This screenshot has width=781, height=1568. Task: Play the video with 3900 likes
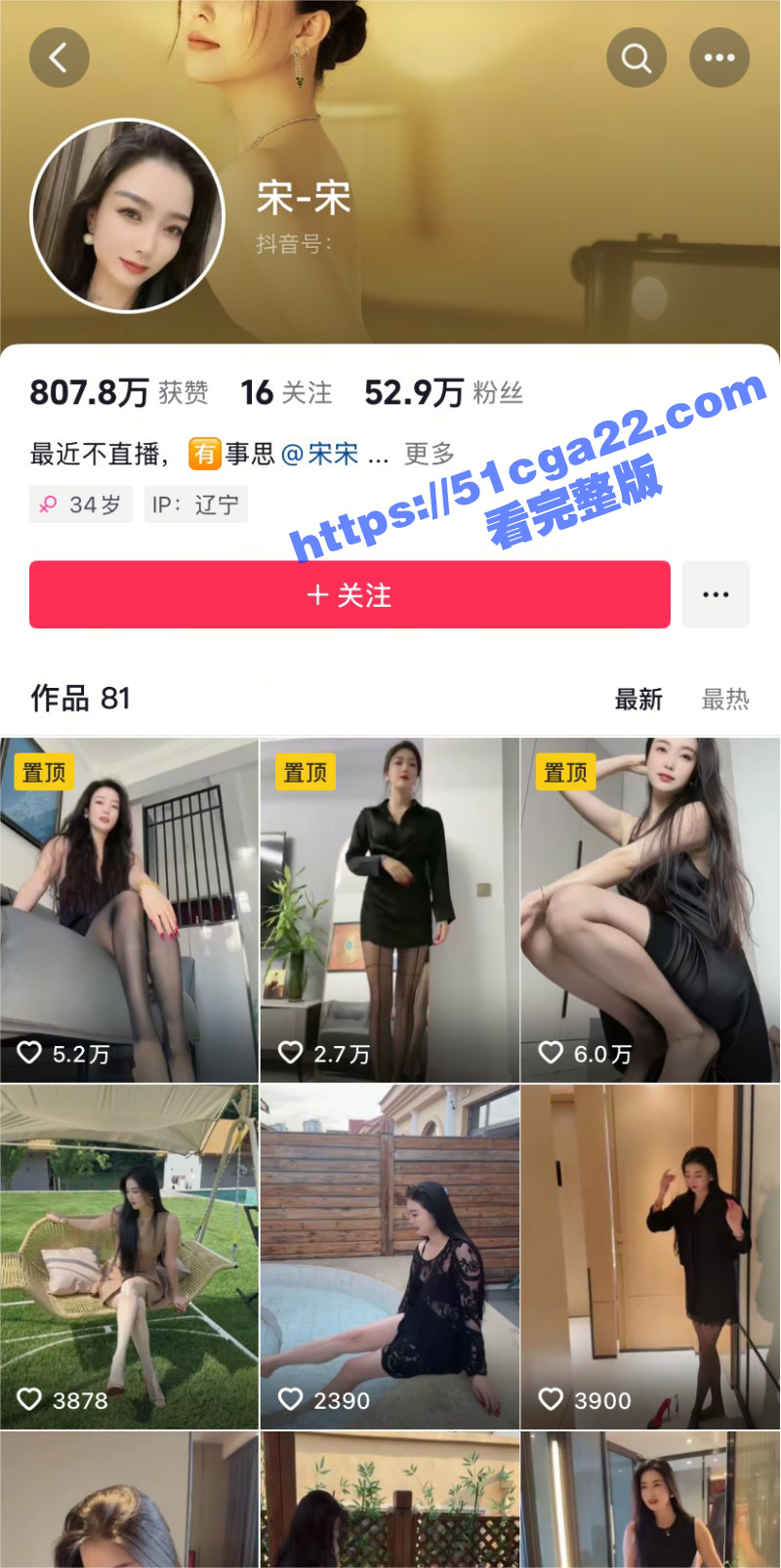(650, 1257)
